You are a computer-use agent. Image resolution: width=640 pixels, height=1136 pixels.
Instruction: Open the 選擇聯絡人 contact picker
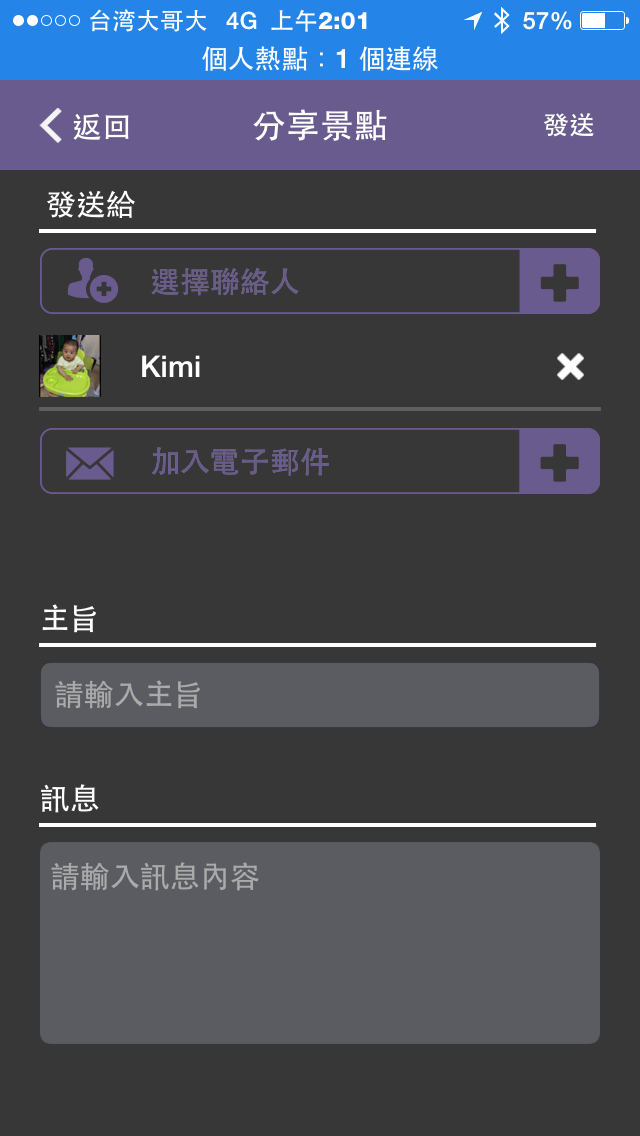(x=280, y=282)
